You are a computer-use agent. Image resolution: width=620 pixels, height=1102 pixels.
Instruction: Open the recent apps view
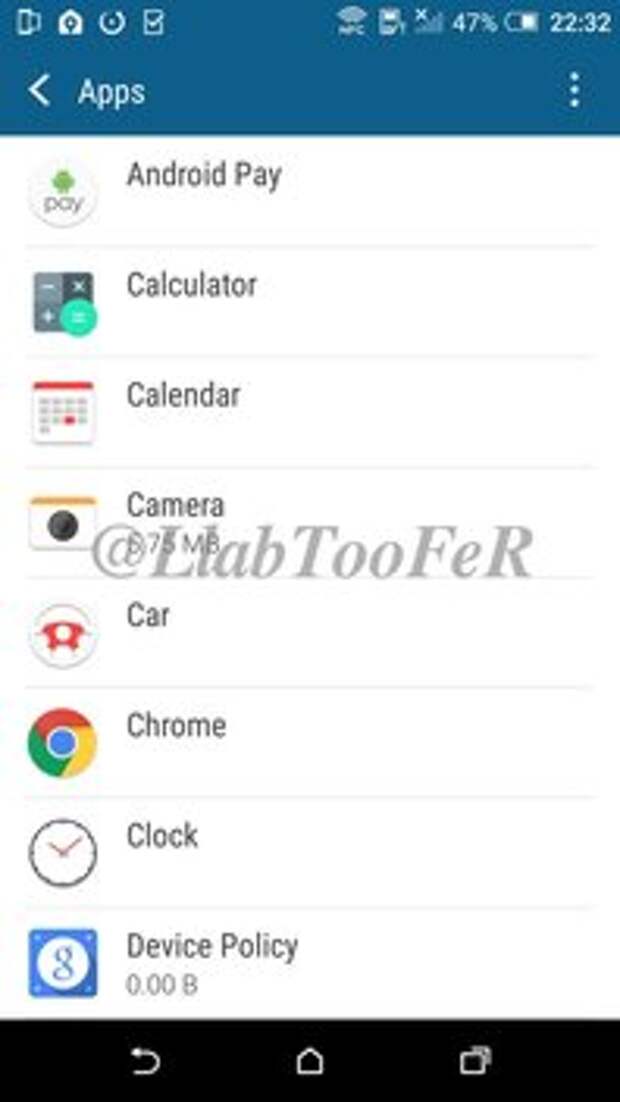pyautogui.click(x=475, y=1061)
